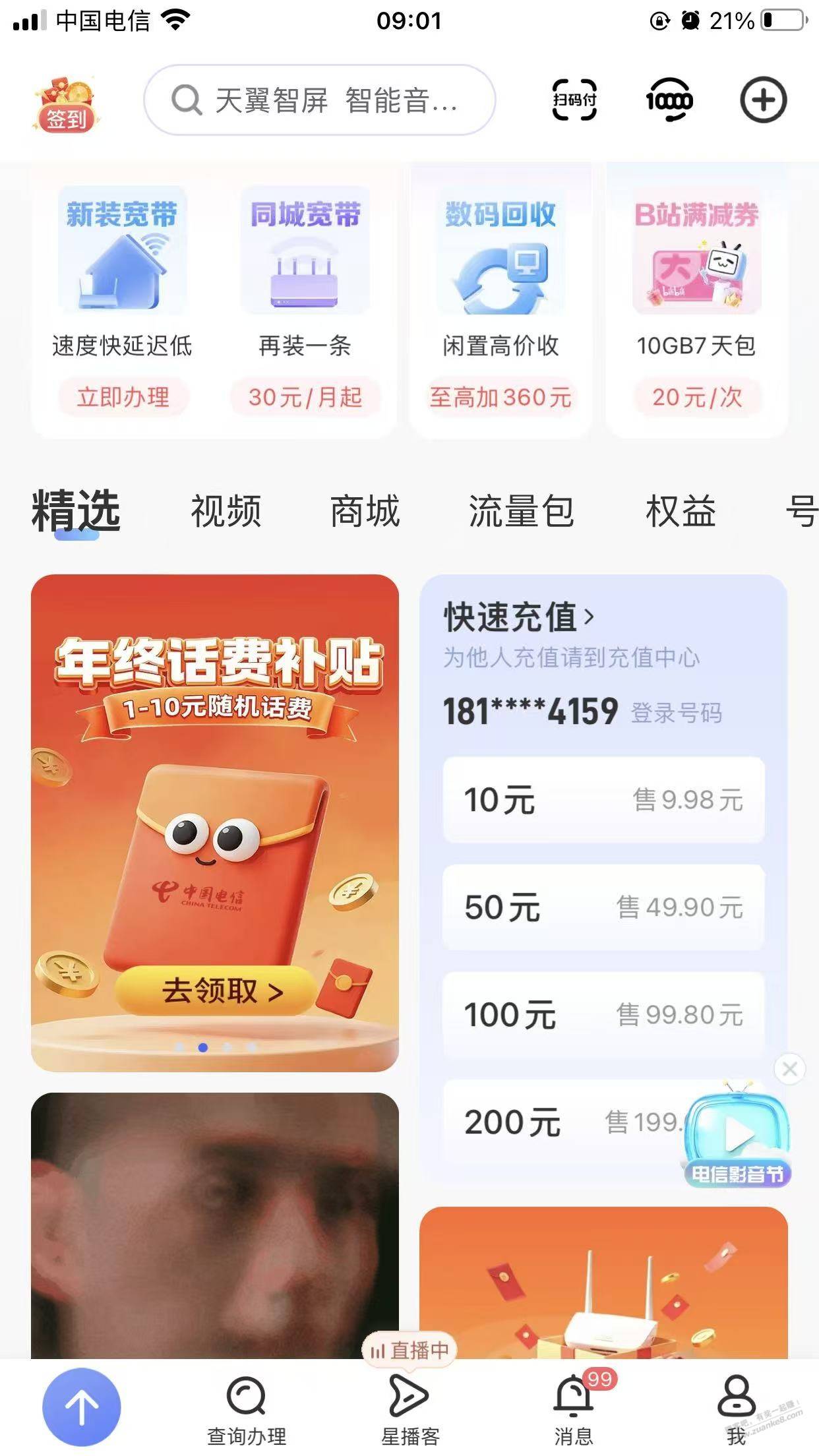The image size is (819, 1456).
Task: Tap the 天翼智屏 search box
Action: click(x=319, y=100)
